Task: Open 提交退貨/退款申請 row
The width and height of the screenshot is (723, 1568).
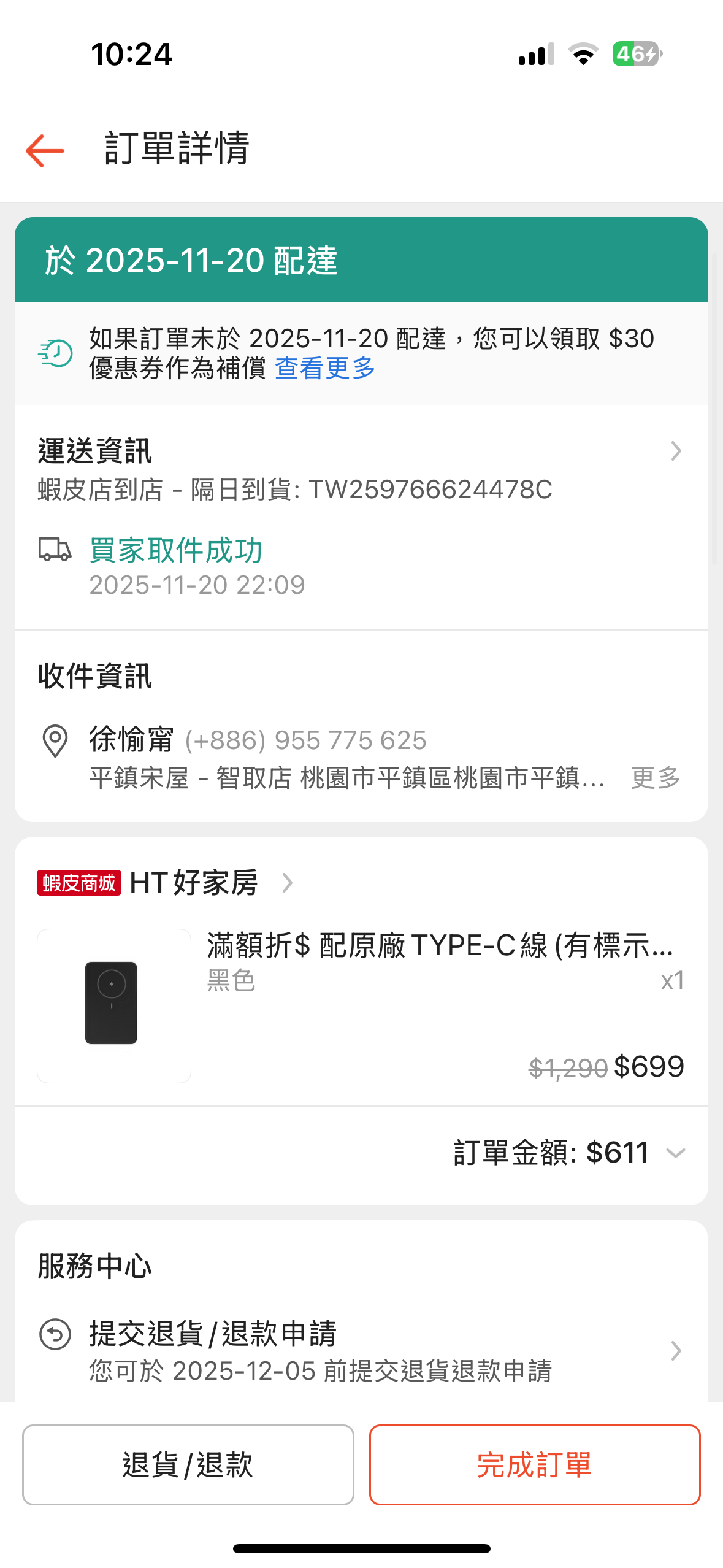Action: (361, 1350)
